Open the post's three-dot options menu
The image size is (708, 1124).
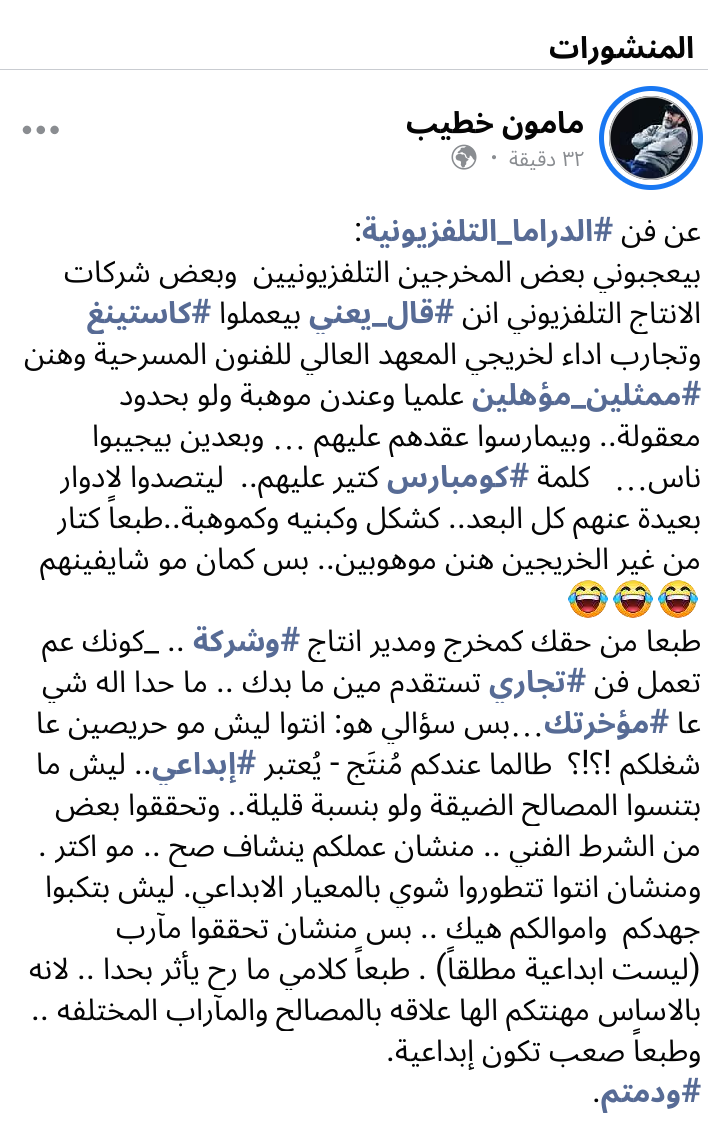41,130
